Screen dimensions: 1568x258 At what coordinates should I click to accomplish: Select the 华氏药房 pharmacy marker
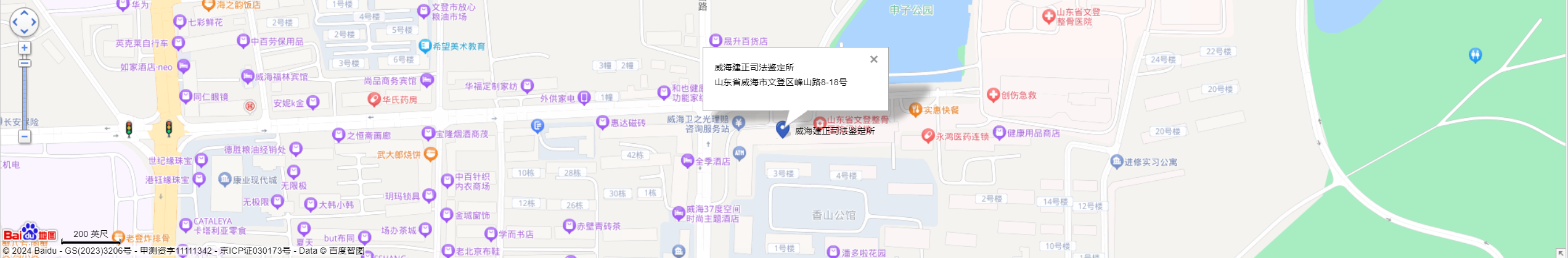pyautogui.click(x=374, y=99)
